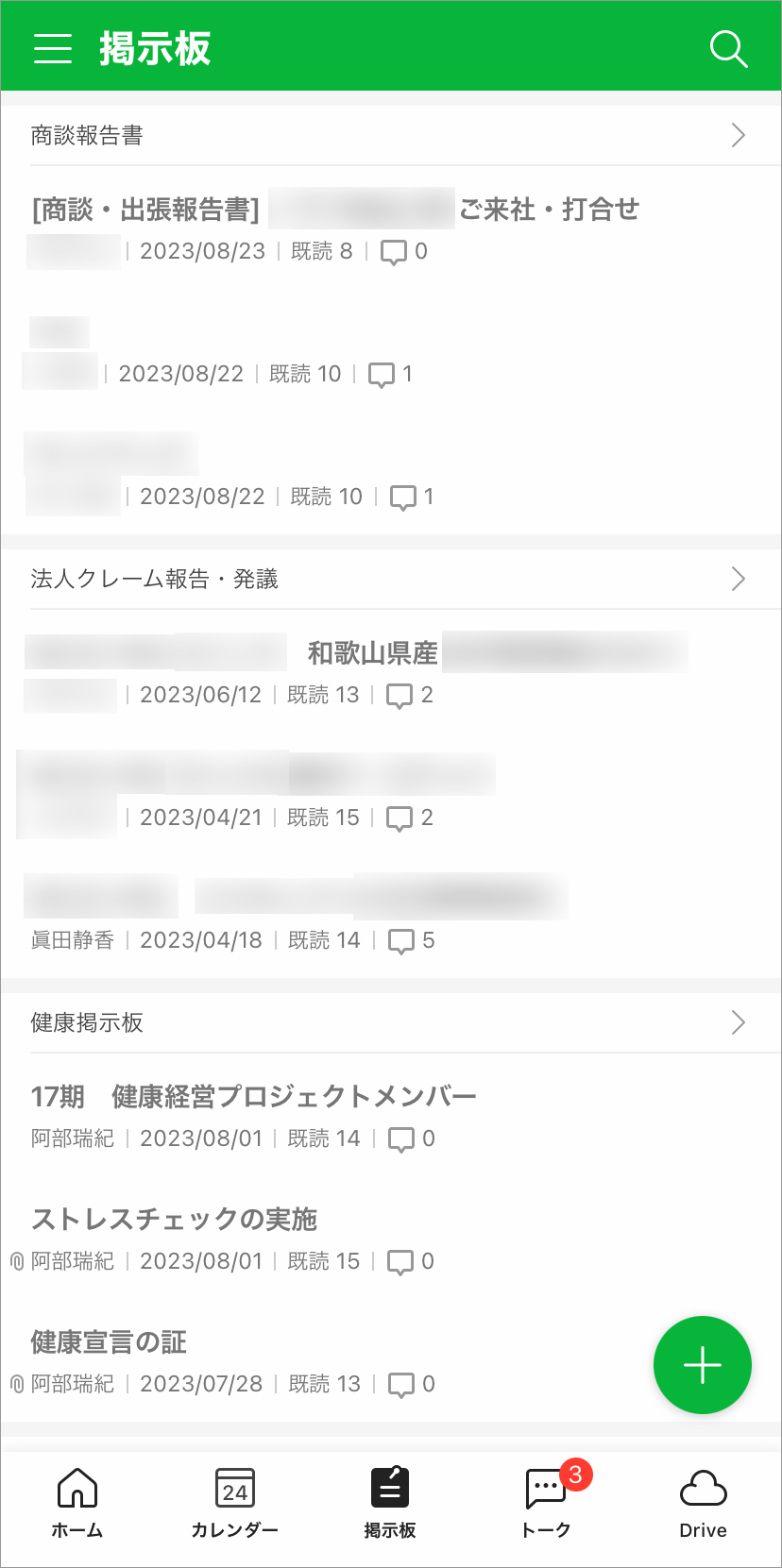
Task: Select the 掲示板 tab
Action: 390,1504
